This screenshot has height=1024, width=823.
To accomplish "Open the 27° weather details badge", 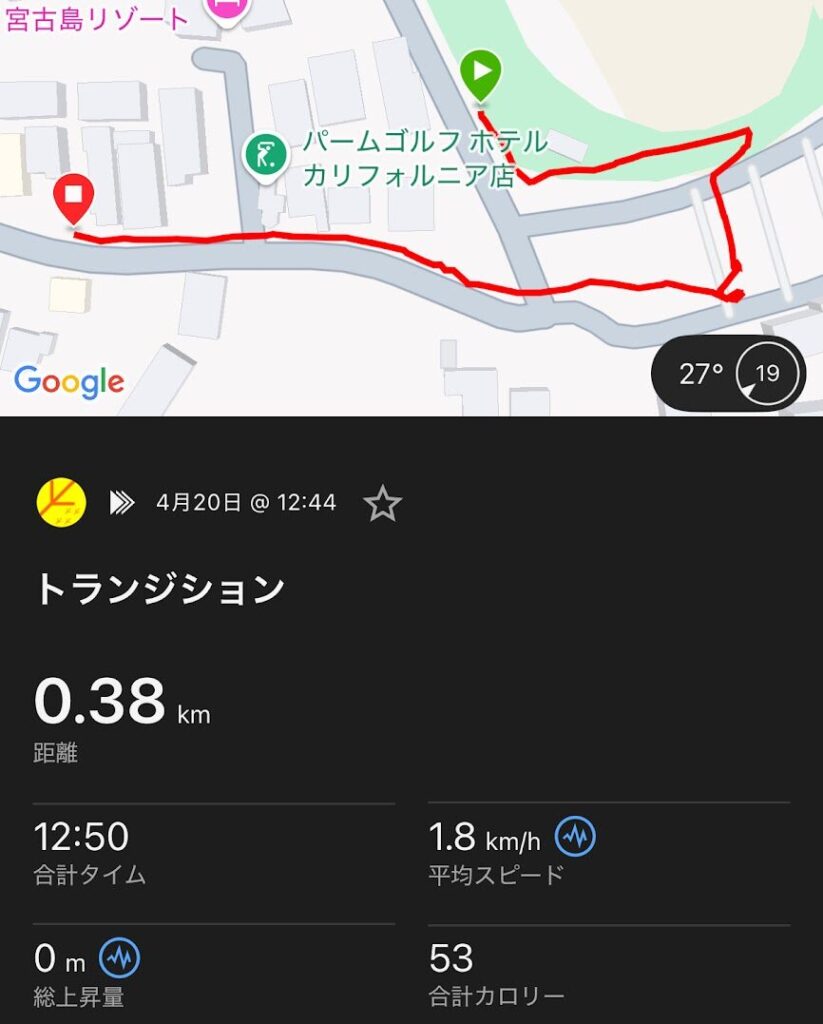I will click(728, 375).
